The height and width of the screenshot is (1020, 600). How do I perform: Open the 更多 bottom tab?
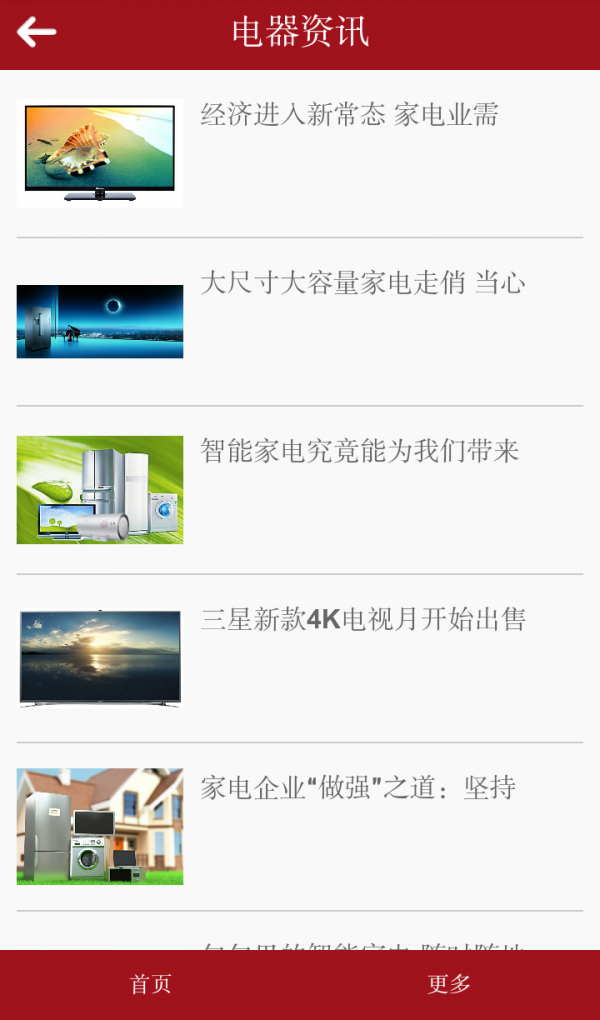coord(449,984)
